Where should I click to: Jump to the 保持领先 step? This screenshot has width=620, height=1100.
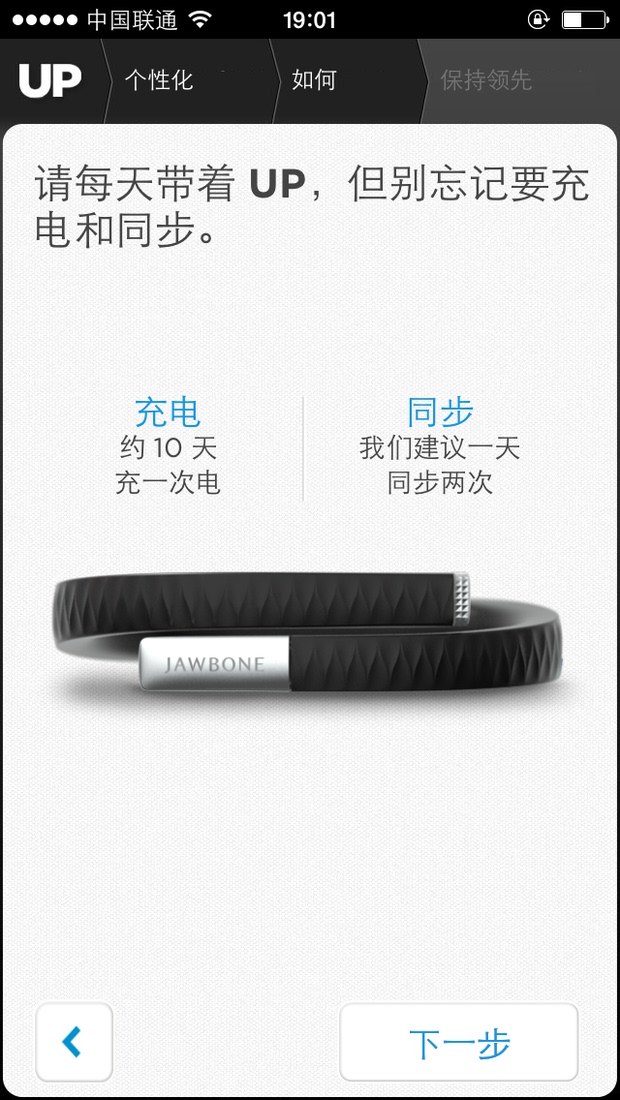[486, 80]
